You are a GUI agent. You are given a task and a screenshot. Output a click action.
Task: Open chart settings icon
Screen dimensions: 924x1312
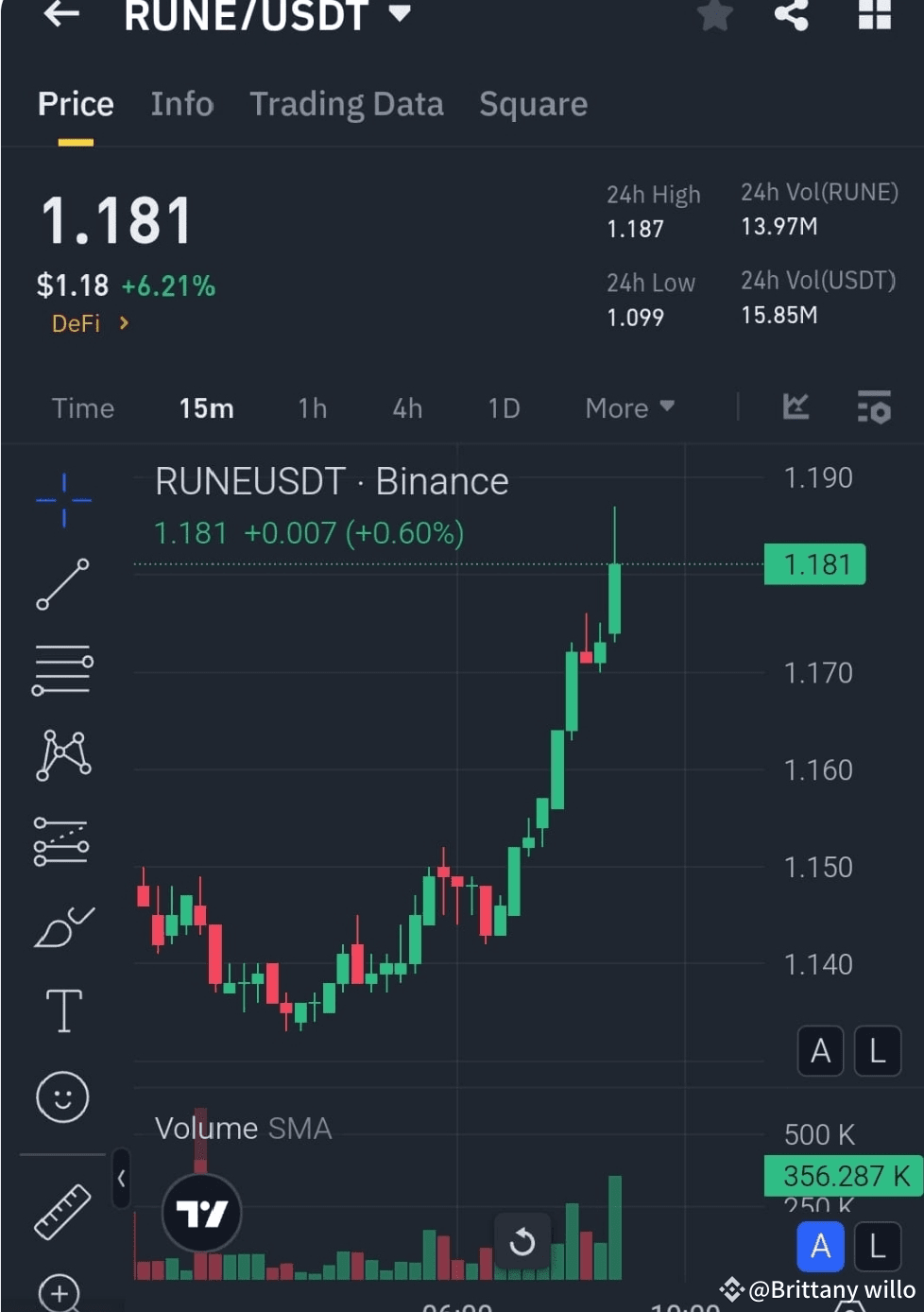click(874, 407)
